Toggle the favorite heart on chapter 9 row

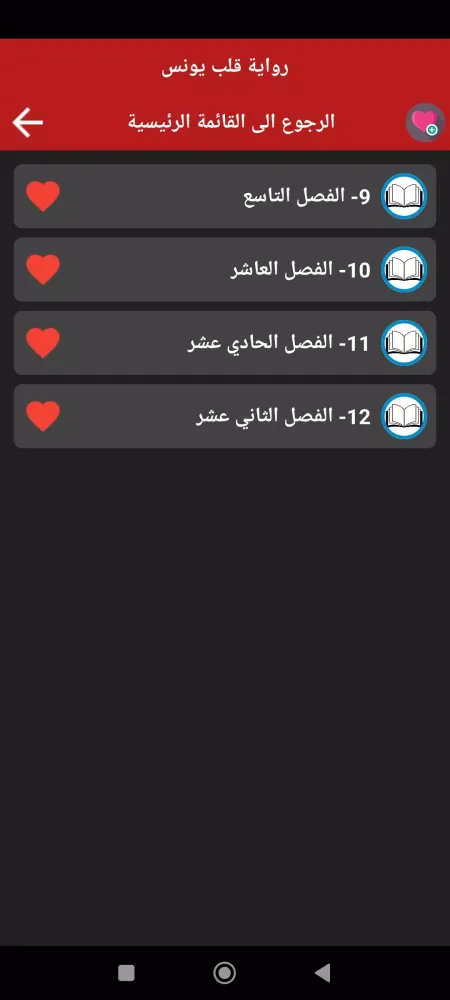click(x=43, y=196)
